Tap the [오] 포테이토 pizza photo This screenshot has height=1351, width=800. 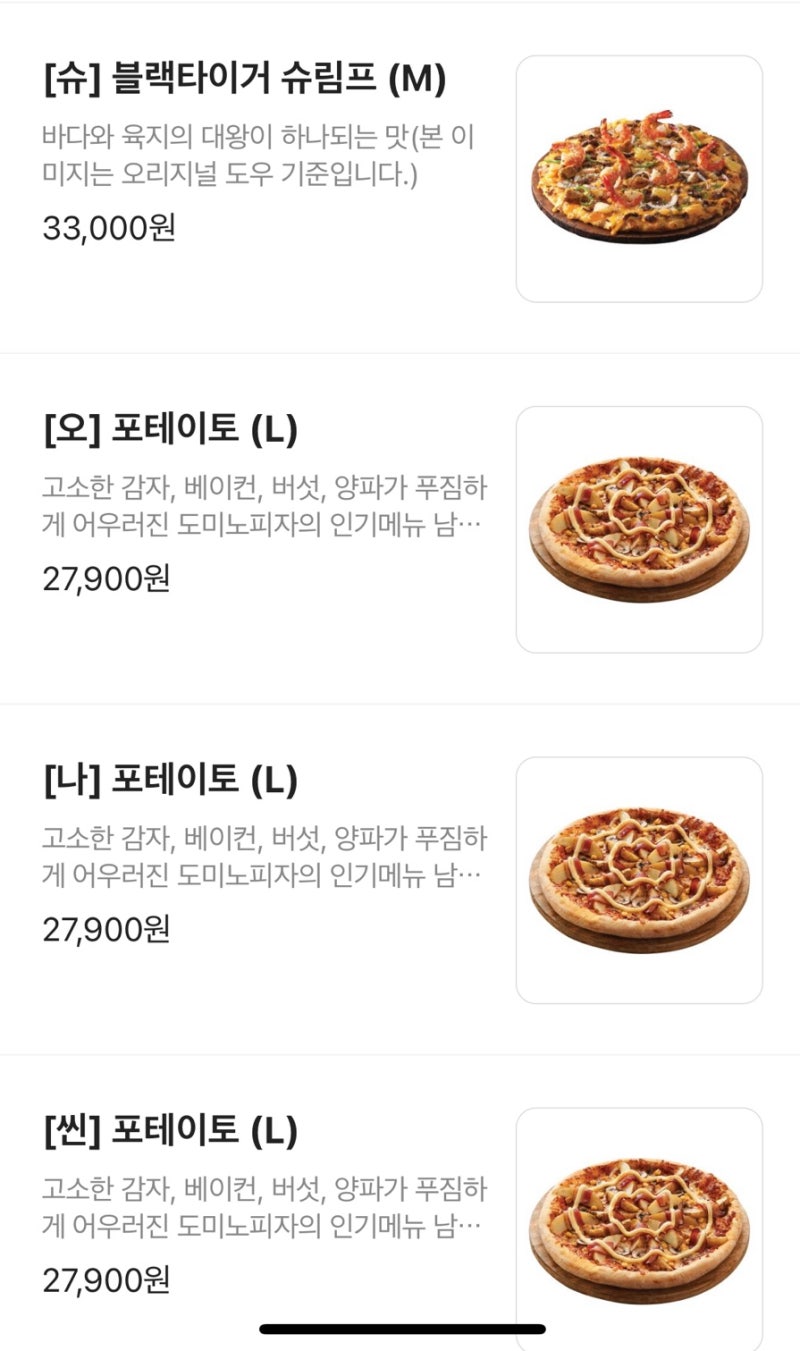pos(640,528)
